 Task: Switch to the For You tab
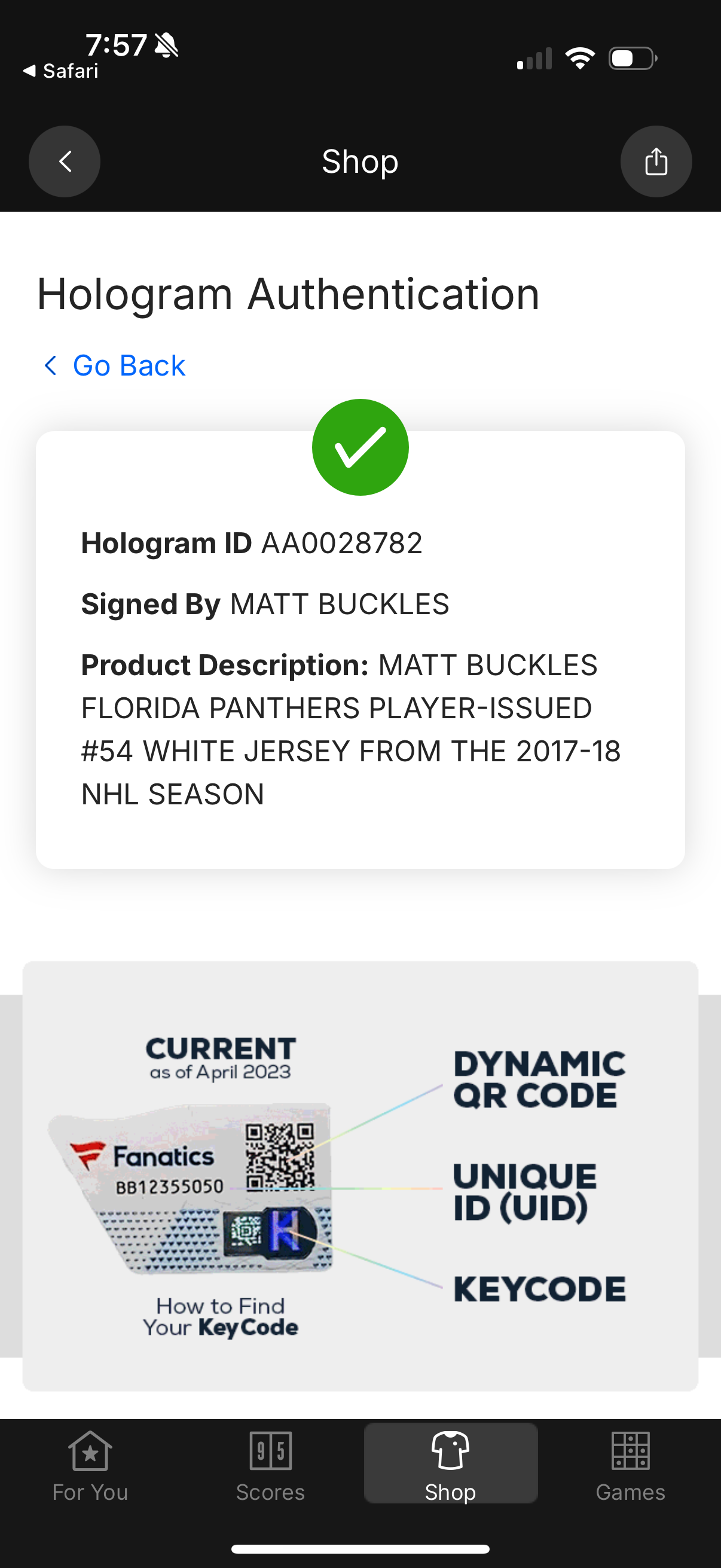click(x=90, y=1466)
